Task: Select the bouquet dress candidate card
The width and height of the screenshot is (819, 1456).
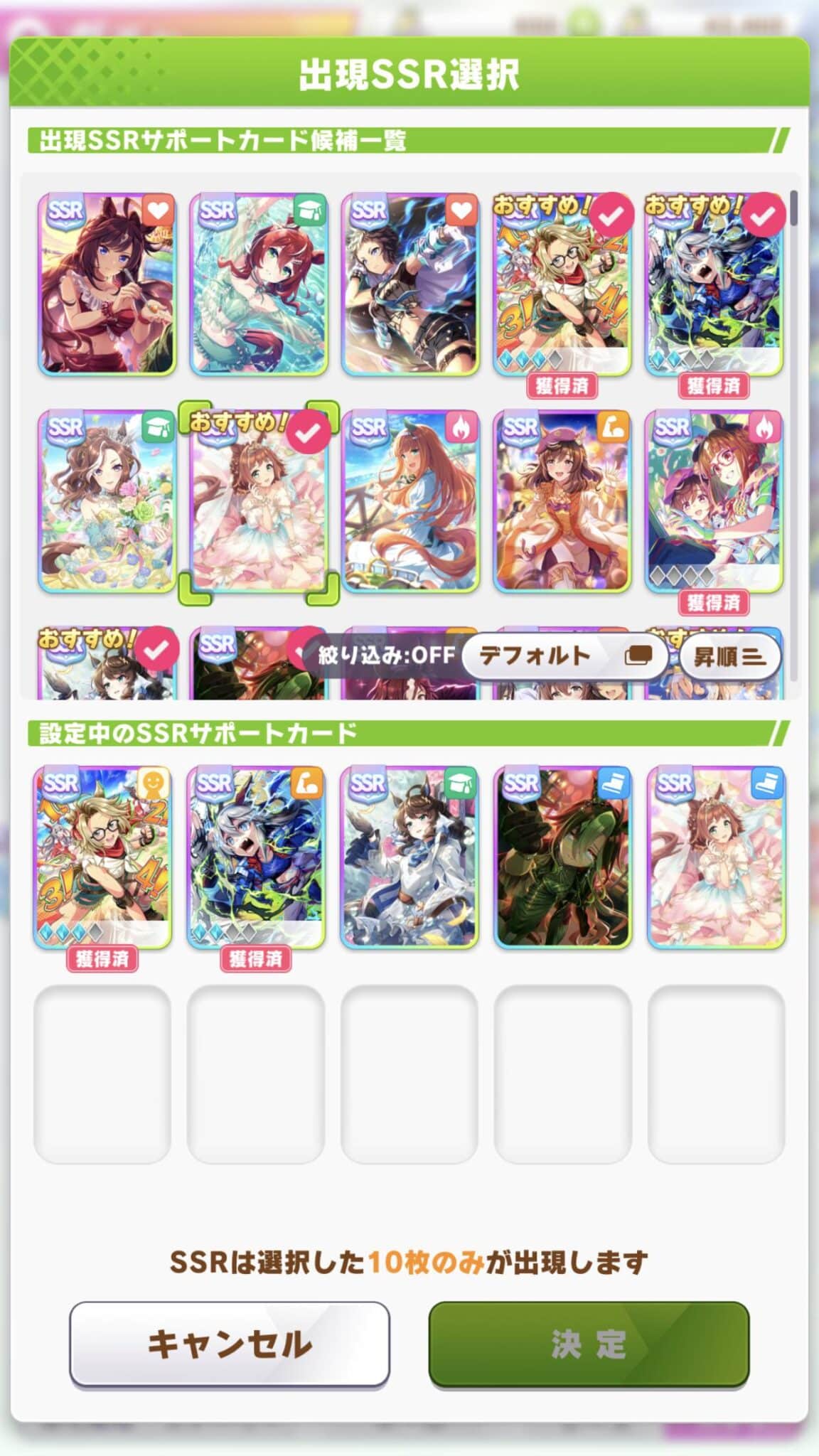Action: click(107, 501)
